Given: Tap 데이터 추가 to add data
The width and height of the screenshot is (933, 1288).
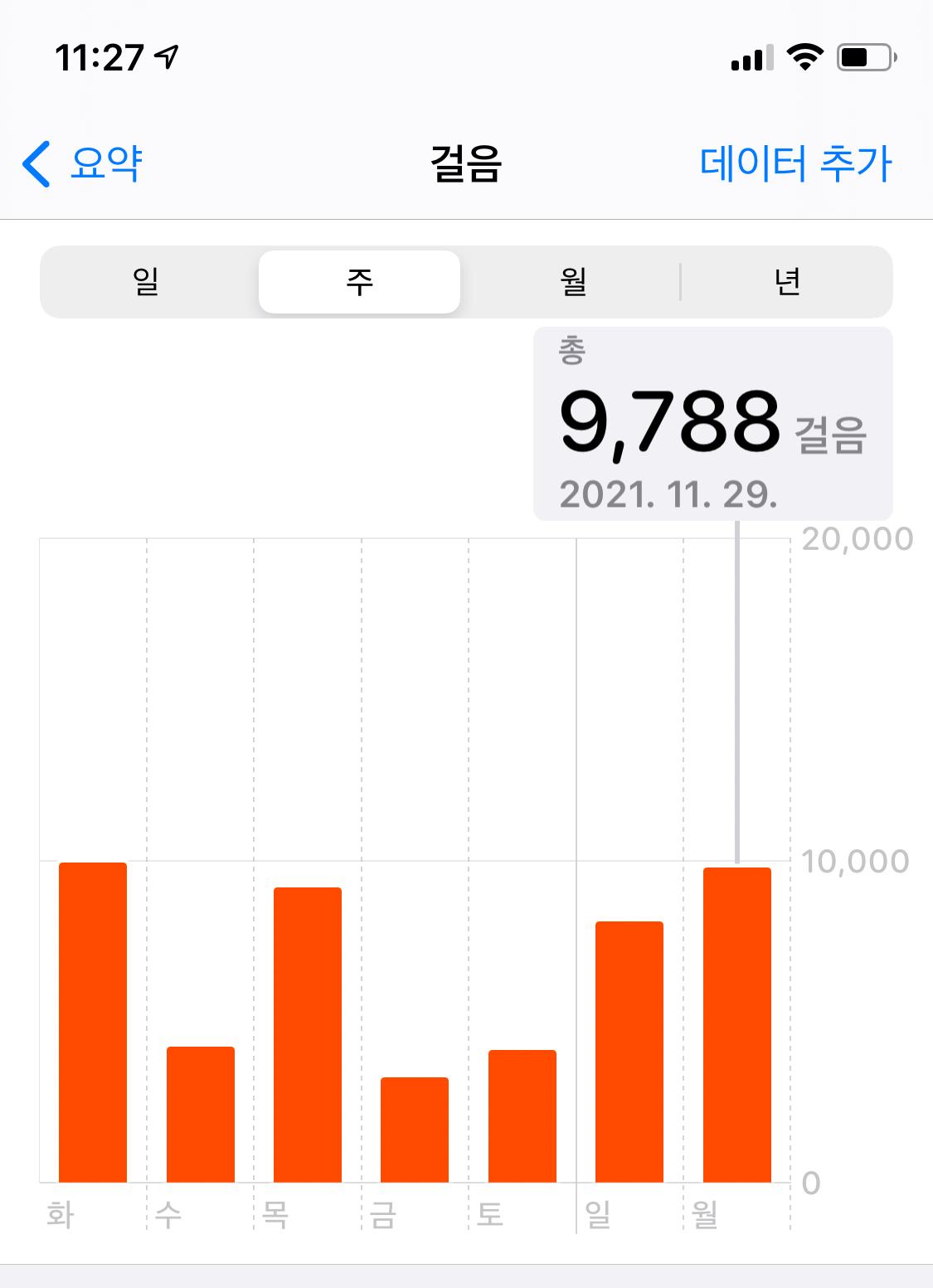Looking at the screenshot, I should [795, 163].
